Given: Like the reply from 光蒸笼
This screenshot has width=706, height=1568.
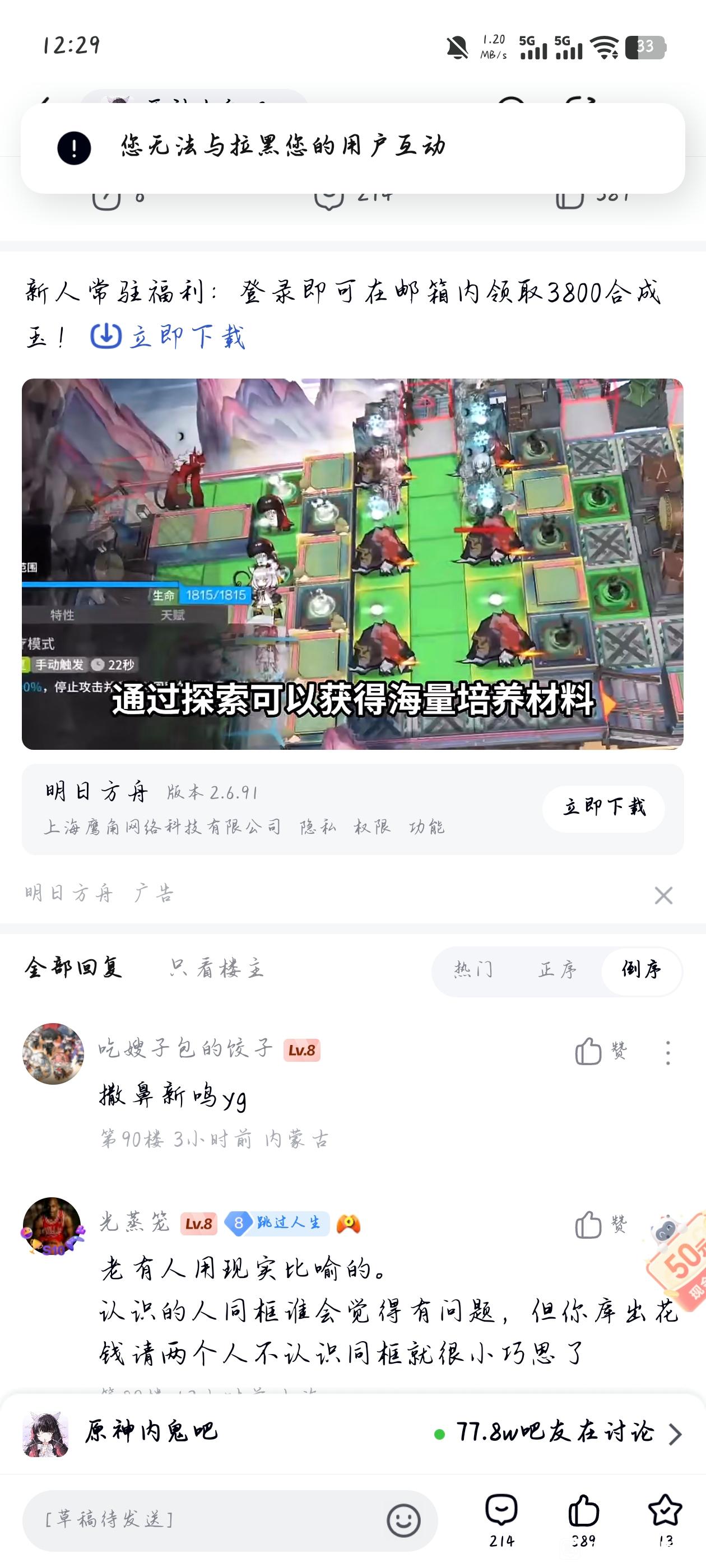Looking at the screenshot, I should [x=601, y=1224].
